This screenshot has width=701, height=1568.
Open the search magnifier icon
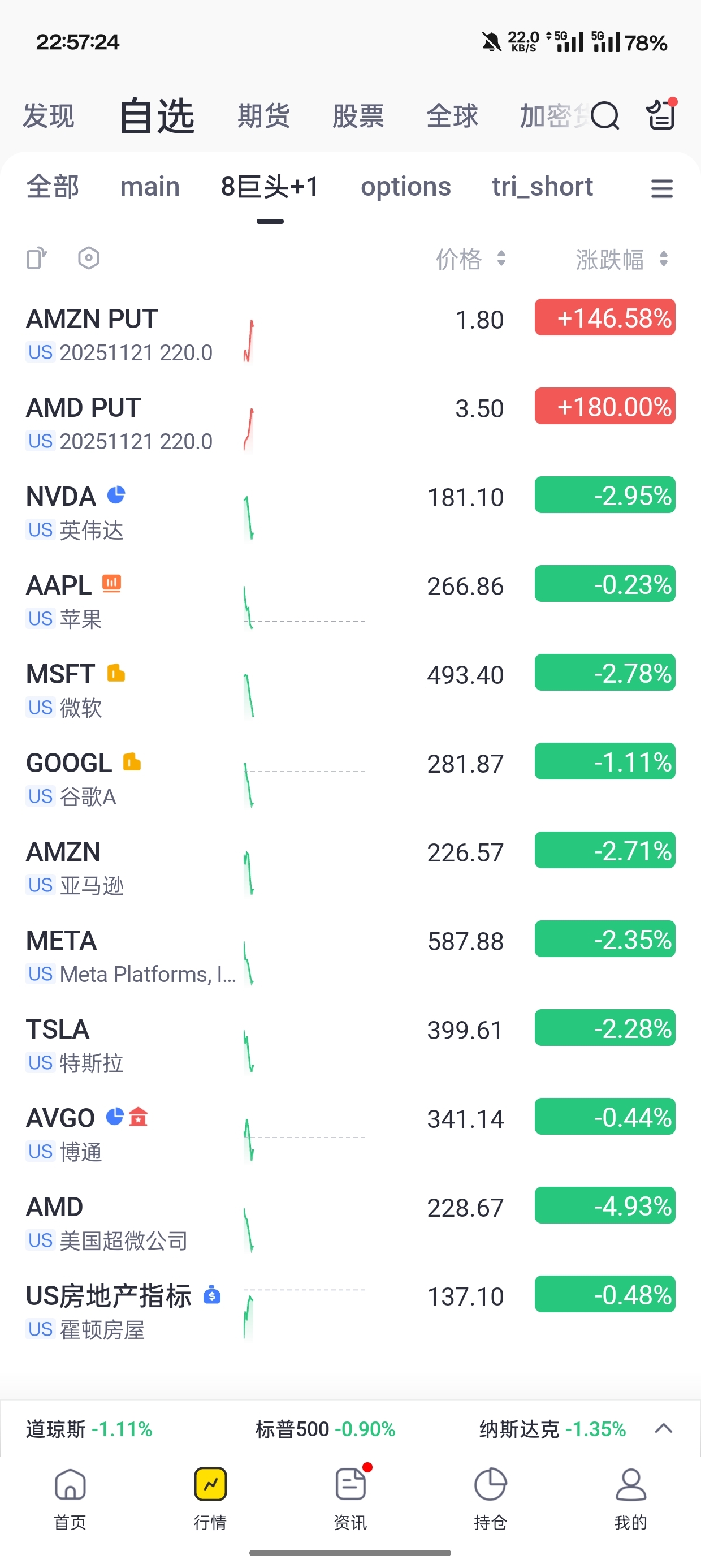(604, 115)
